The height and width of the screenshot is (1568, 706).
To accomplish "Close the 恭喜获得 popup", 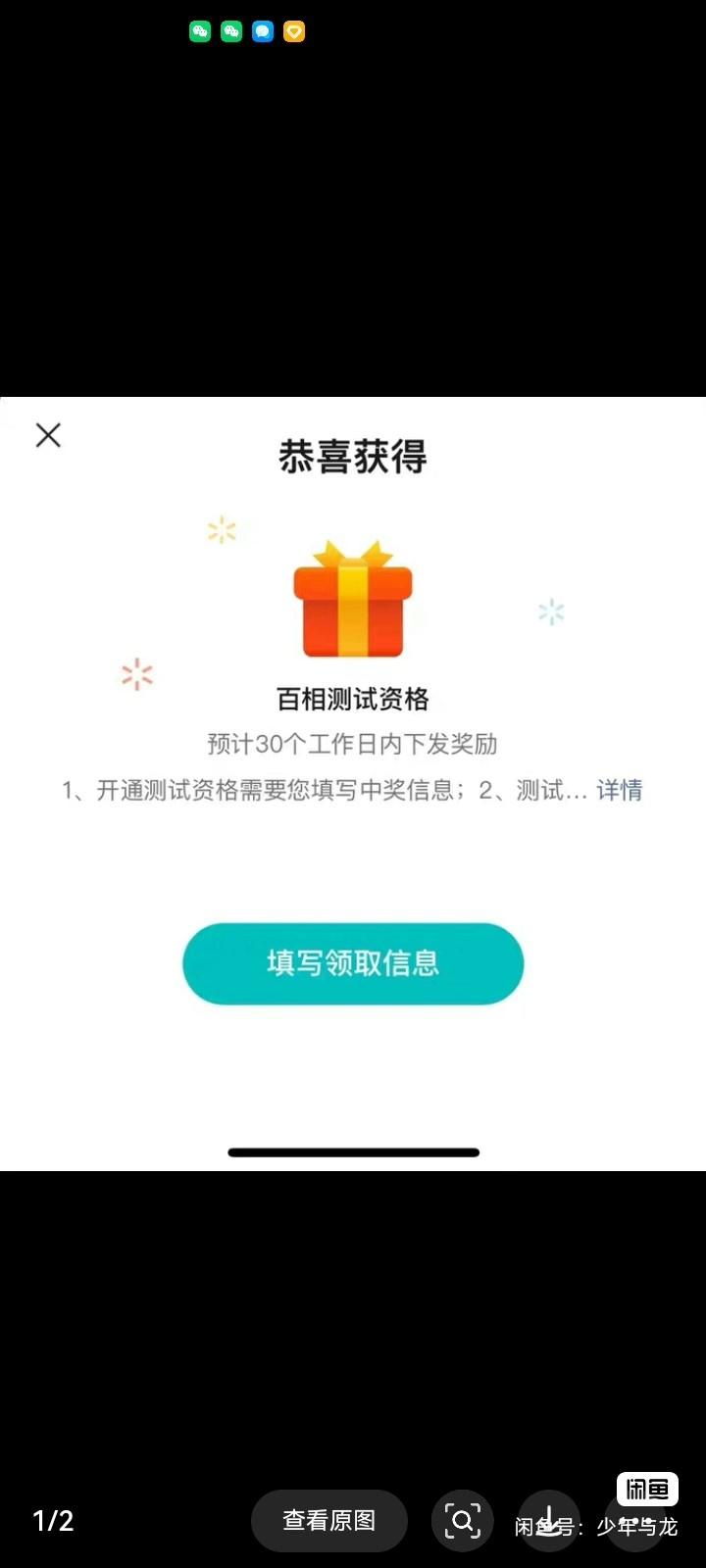I will 48,435.
